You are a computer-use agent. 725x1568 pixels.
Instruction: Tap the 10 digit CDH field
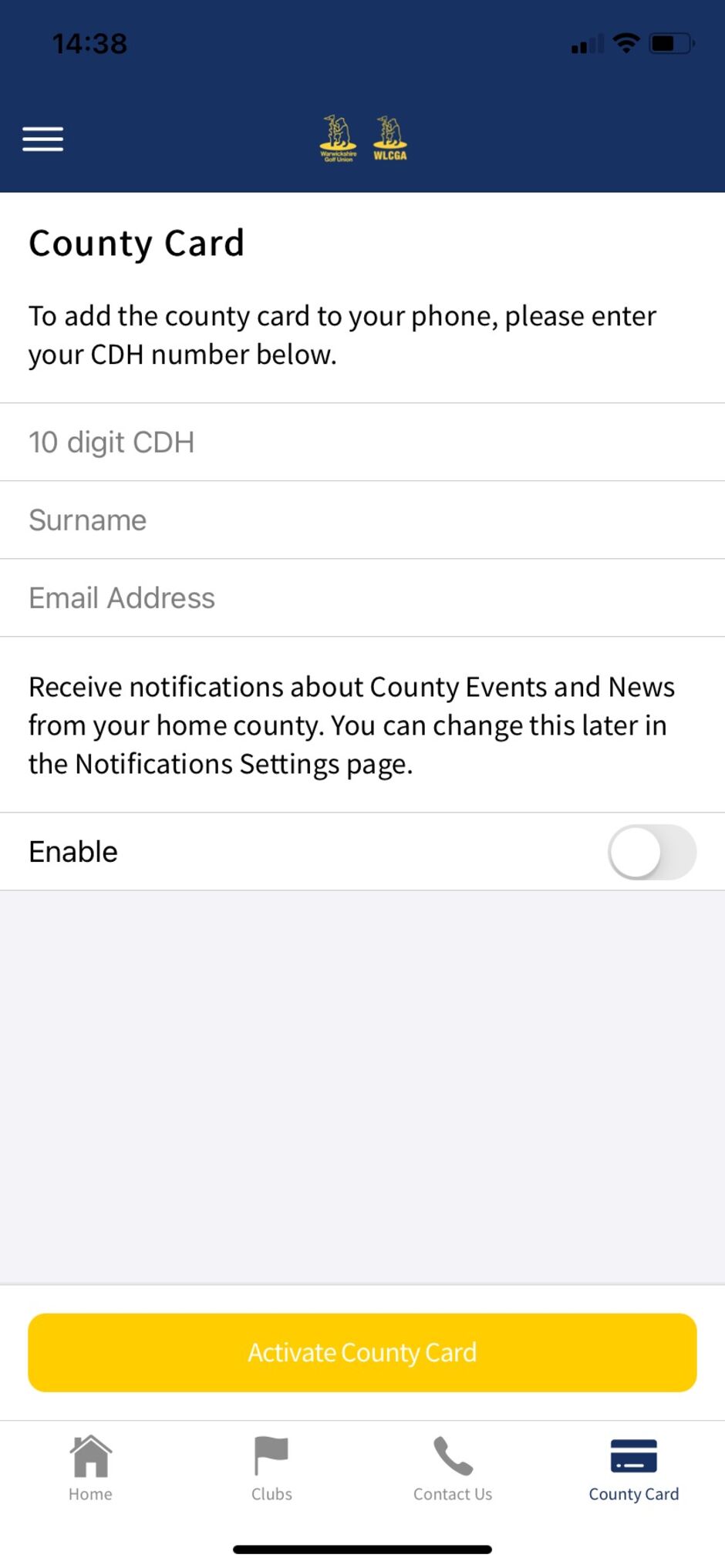[362, 442]
